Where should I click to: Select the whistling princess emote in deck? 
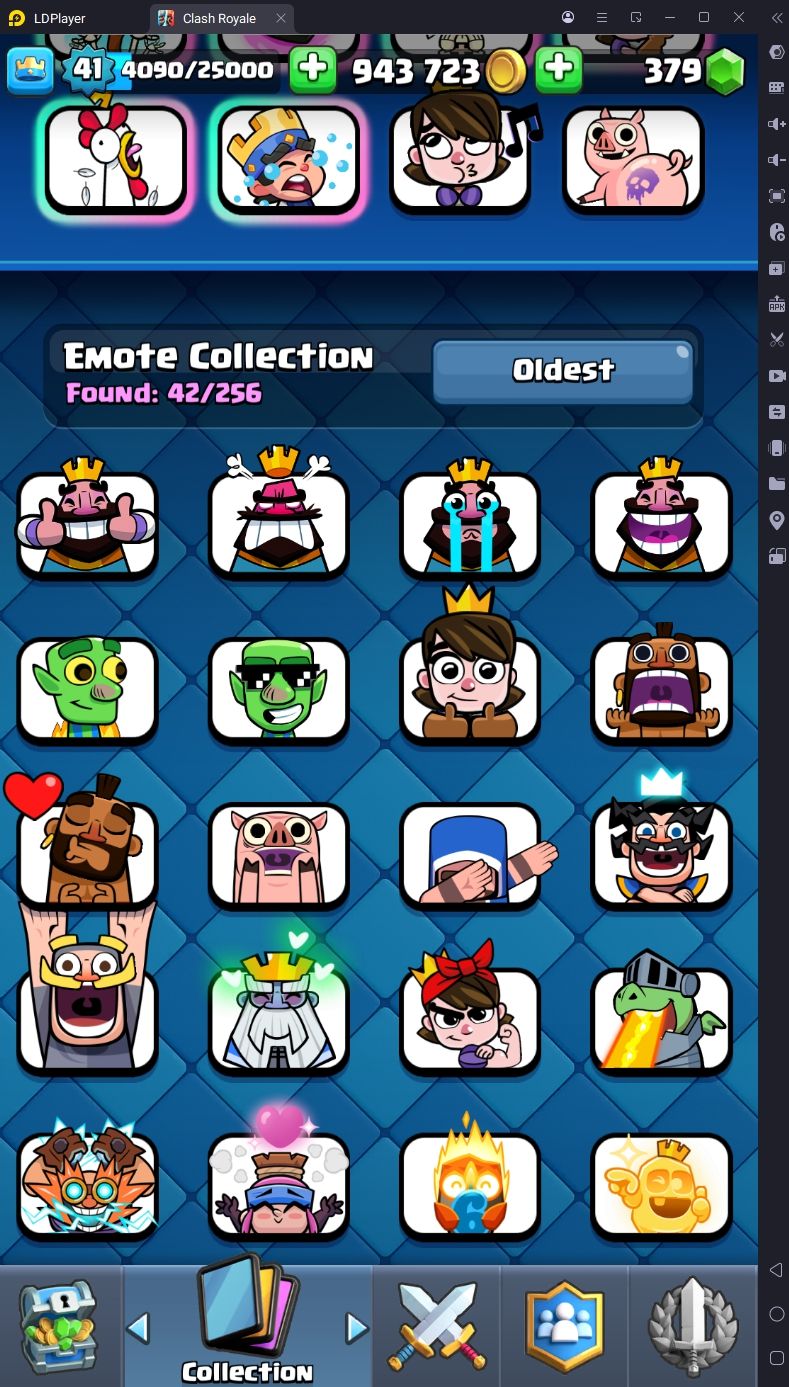coord(461,160)
